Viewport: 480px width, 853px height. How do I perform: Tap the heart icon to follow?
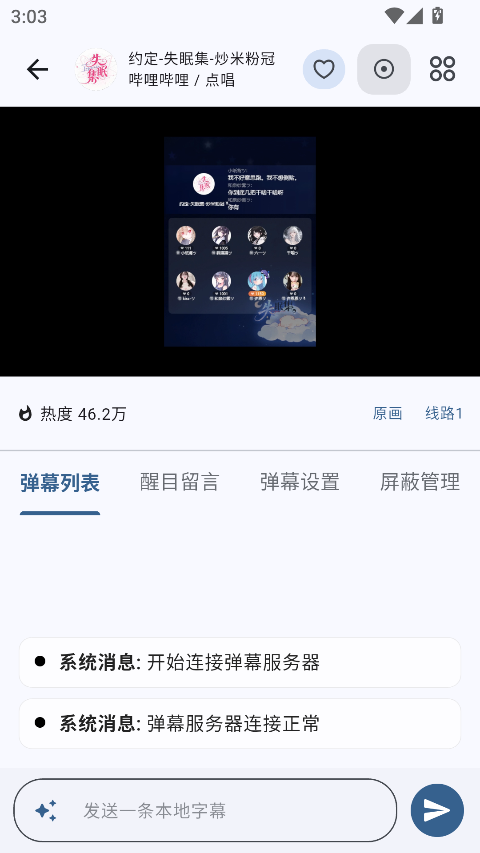[x=324, y=69]
